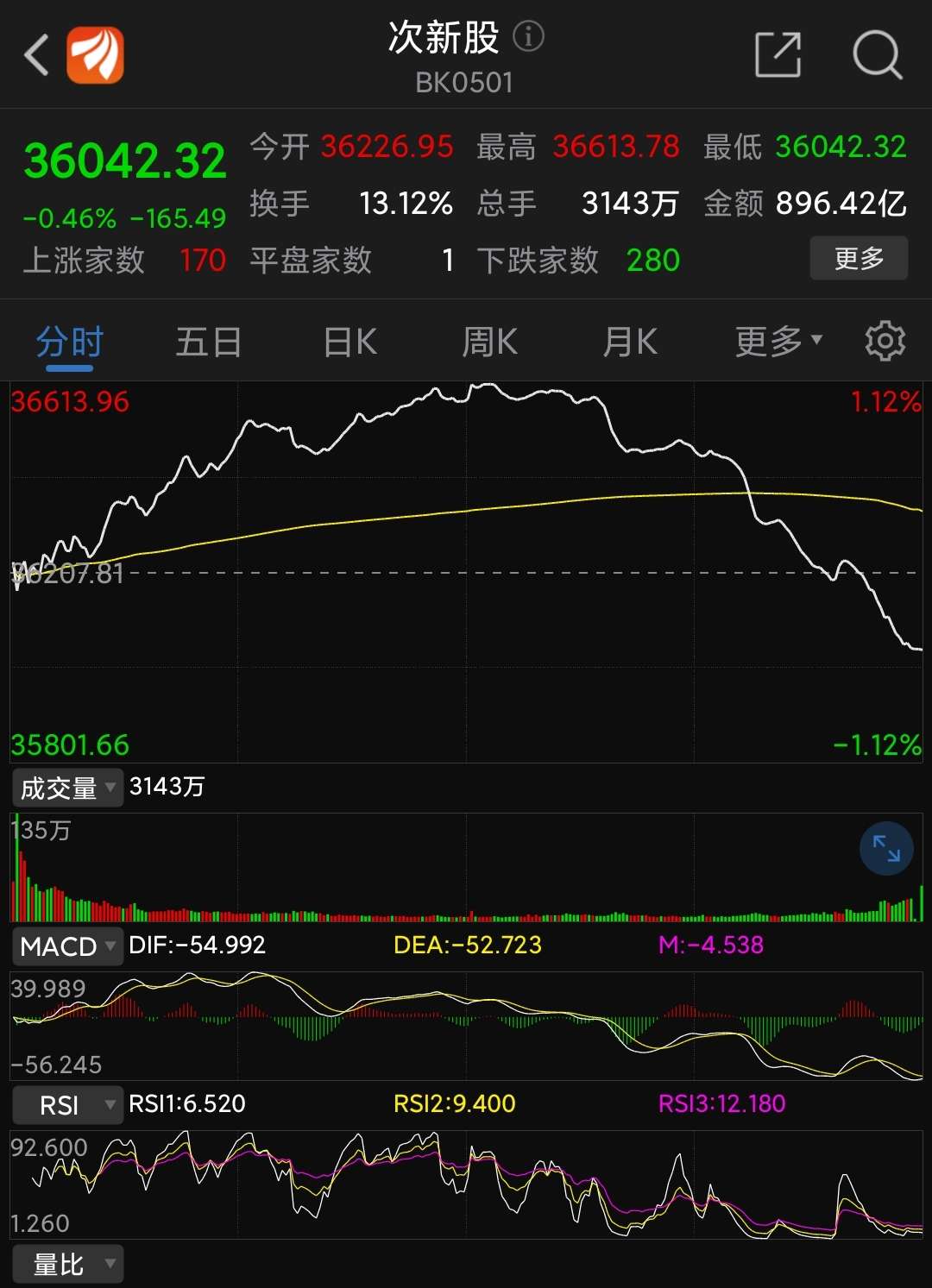Enlarge the volume chart via the expand icon
This screenshot has height=1288, width=932.
pos(885,848)
